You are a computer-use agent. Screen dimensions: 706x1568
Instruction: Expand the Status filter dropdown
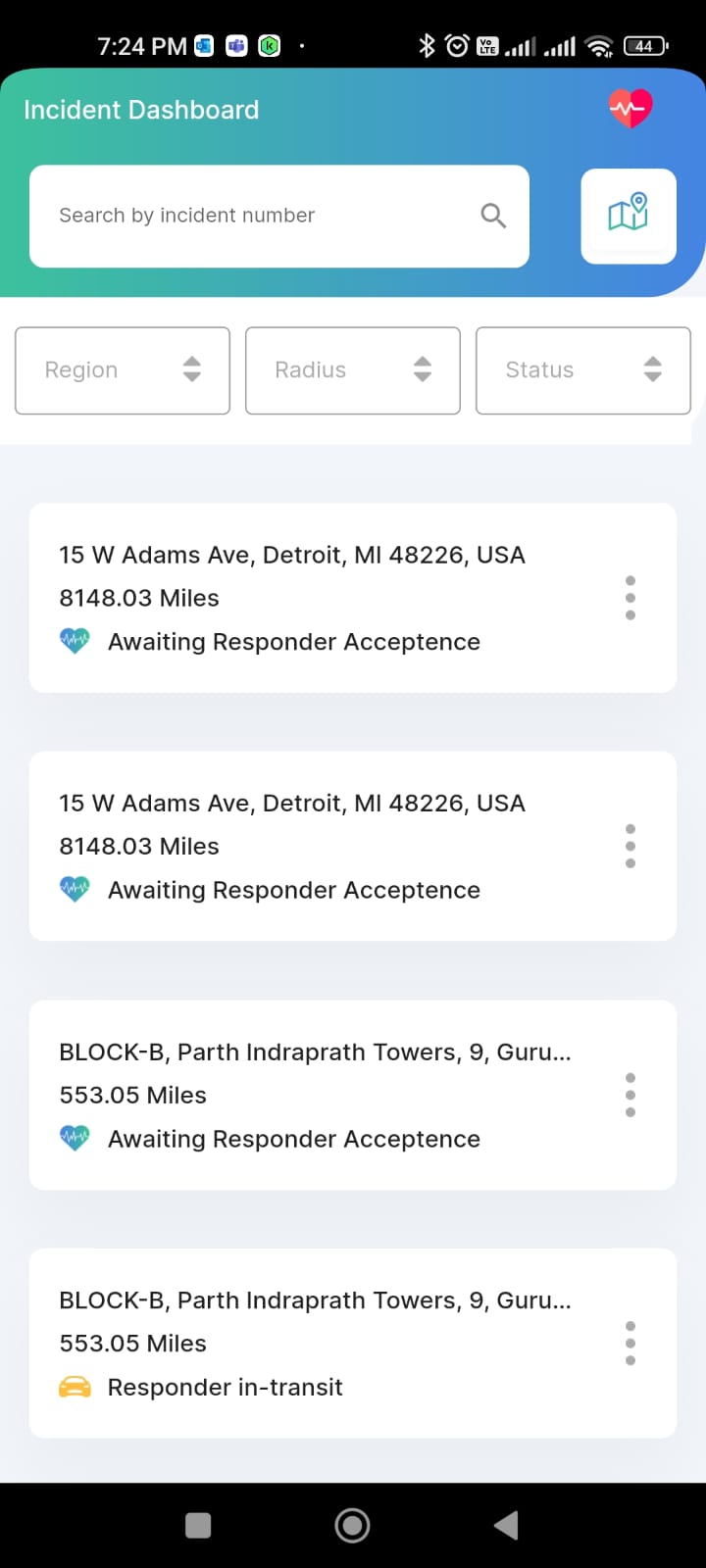[x=583, y=370]
